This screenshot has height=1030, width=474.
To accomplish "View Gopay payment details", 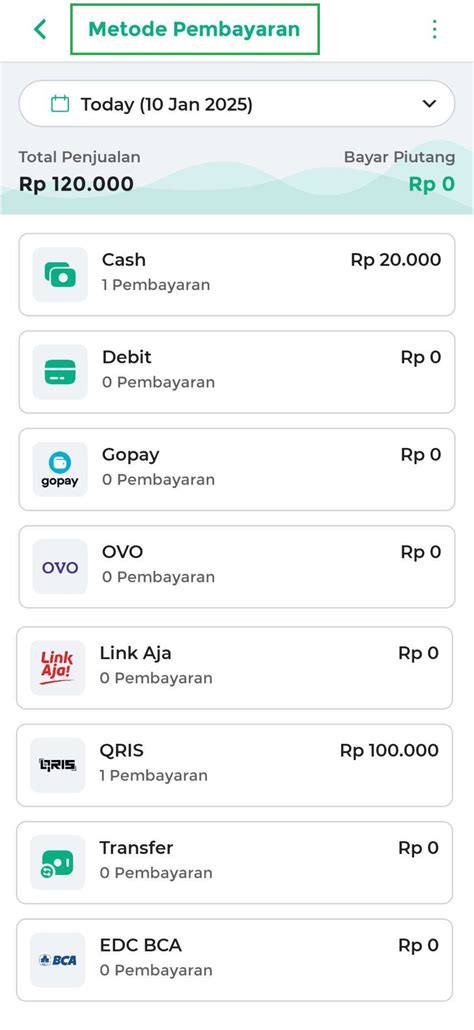I will coord(236,469).
